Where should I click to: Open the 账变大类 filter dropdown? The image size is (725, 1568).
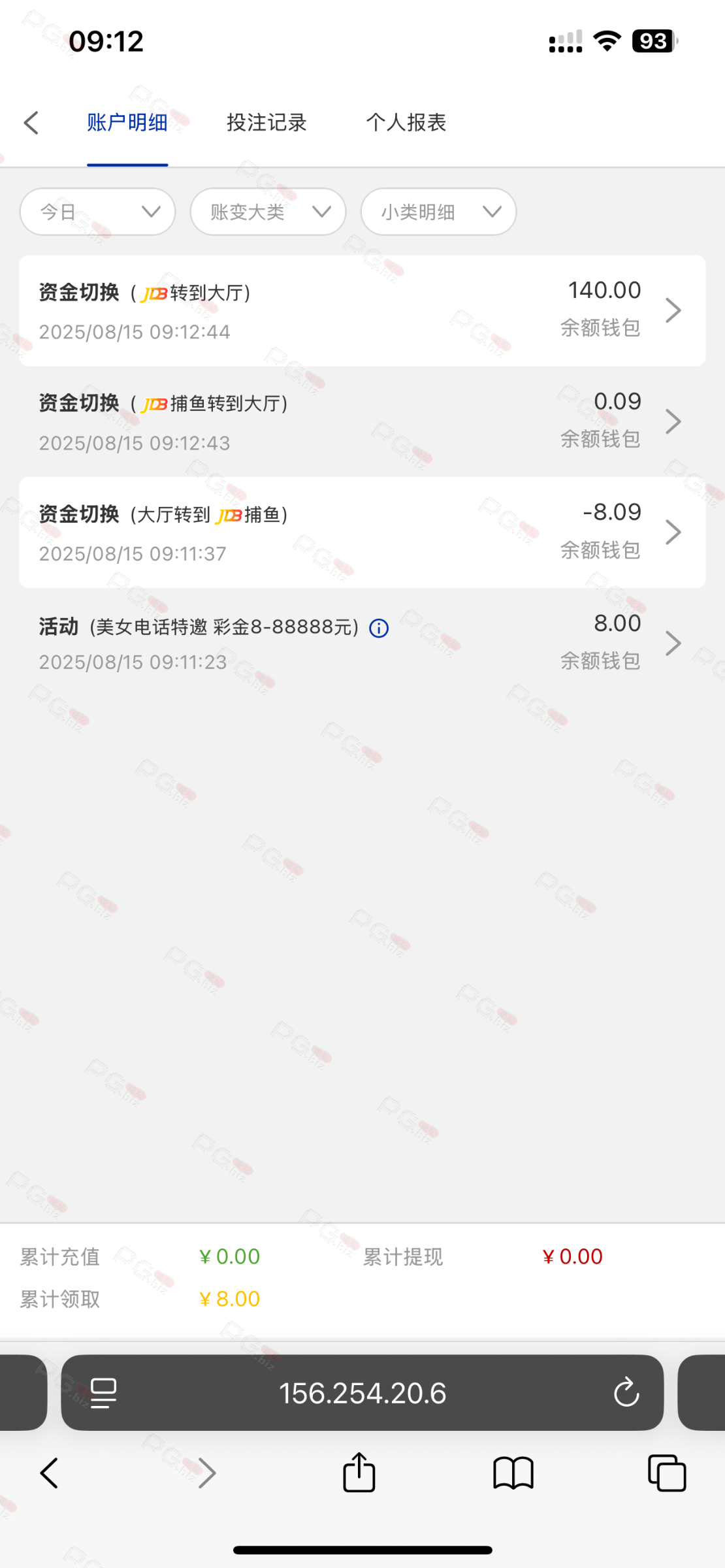(268, 212)
